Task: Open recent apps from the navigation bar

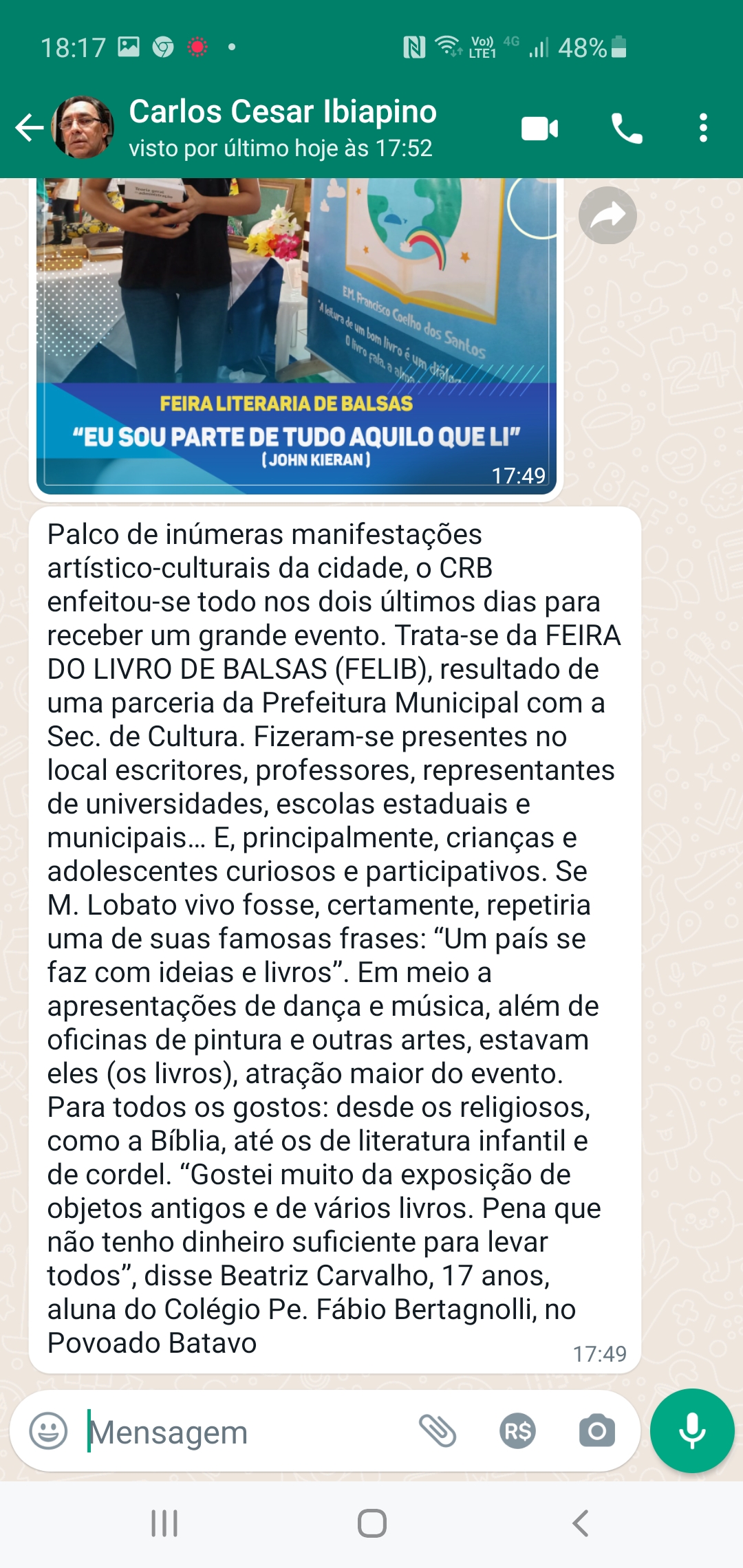Action: [164, 1523]
